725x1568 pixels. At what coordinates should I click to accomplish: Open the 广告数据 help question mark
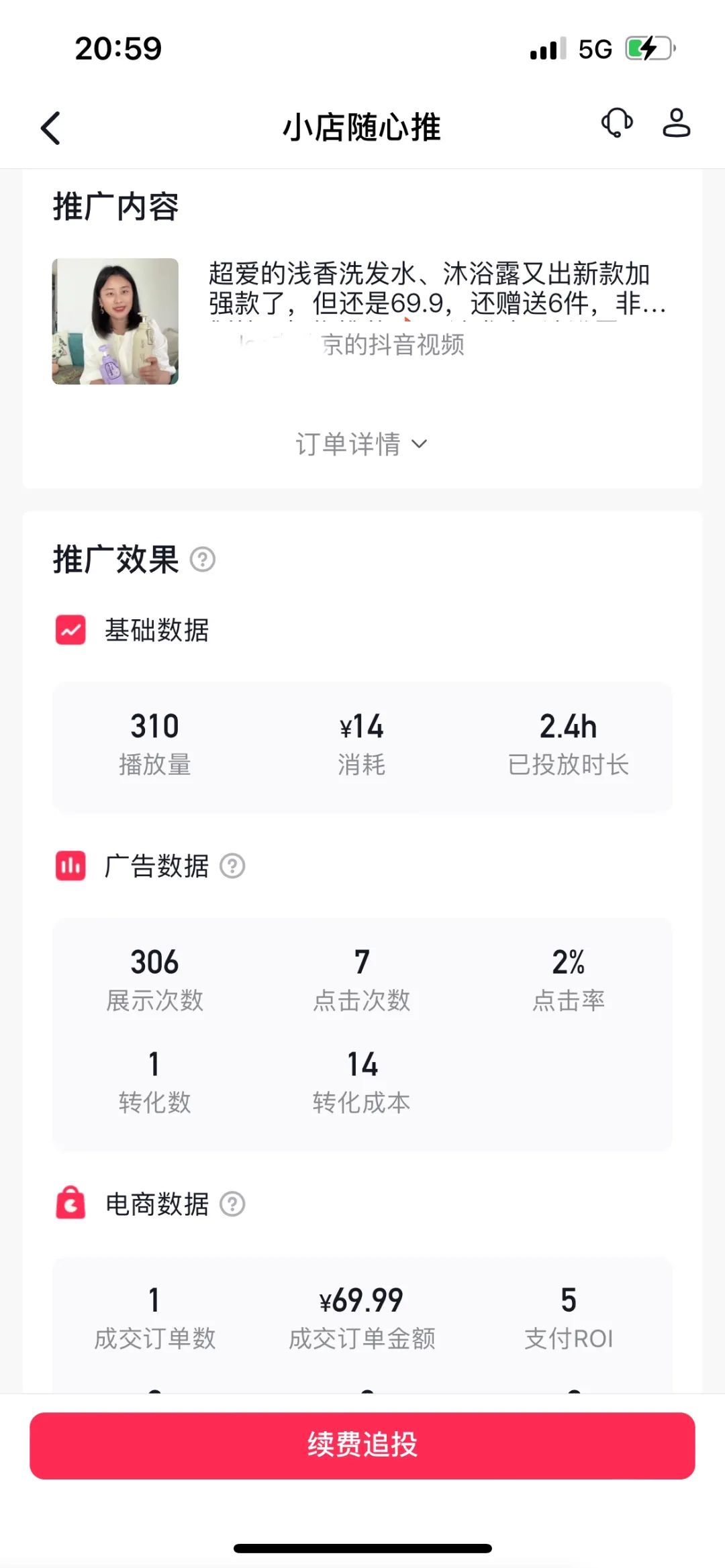tap(232, 866)
